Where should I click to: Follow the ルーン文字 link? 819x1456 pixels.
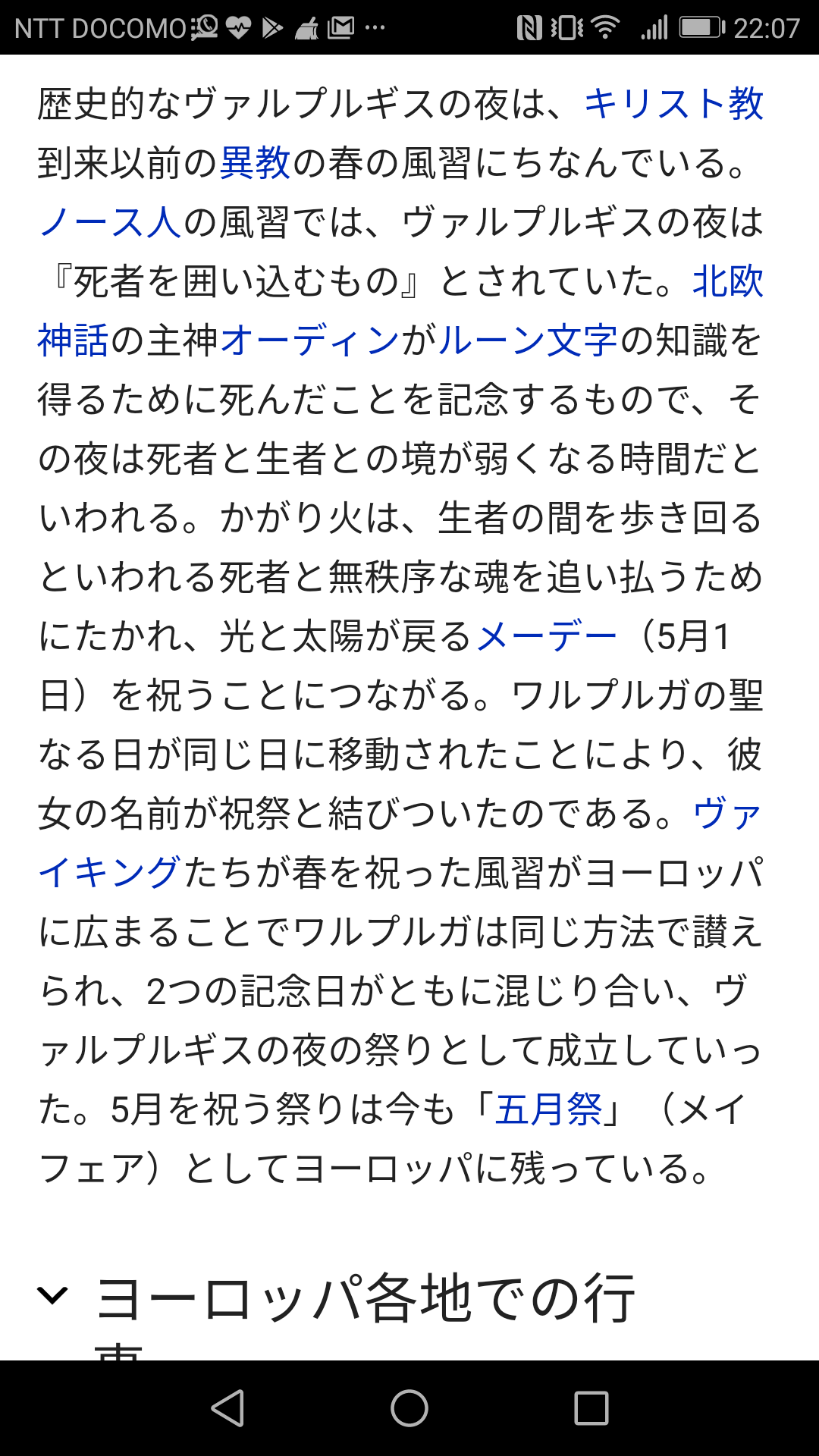tap(527, 340)
